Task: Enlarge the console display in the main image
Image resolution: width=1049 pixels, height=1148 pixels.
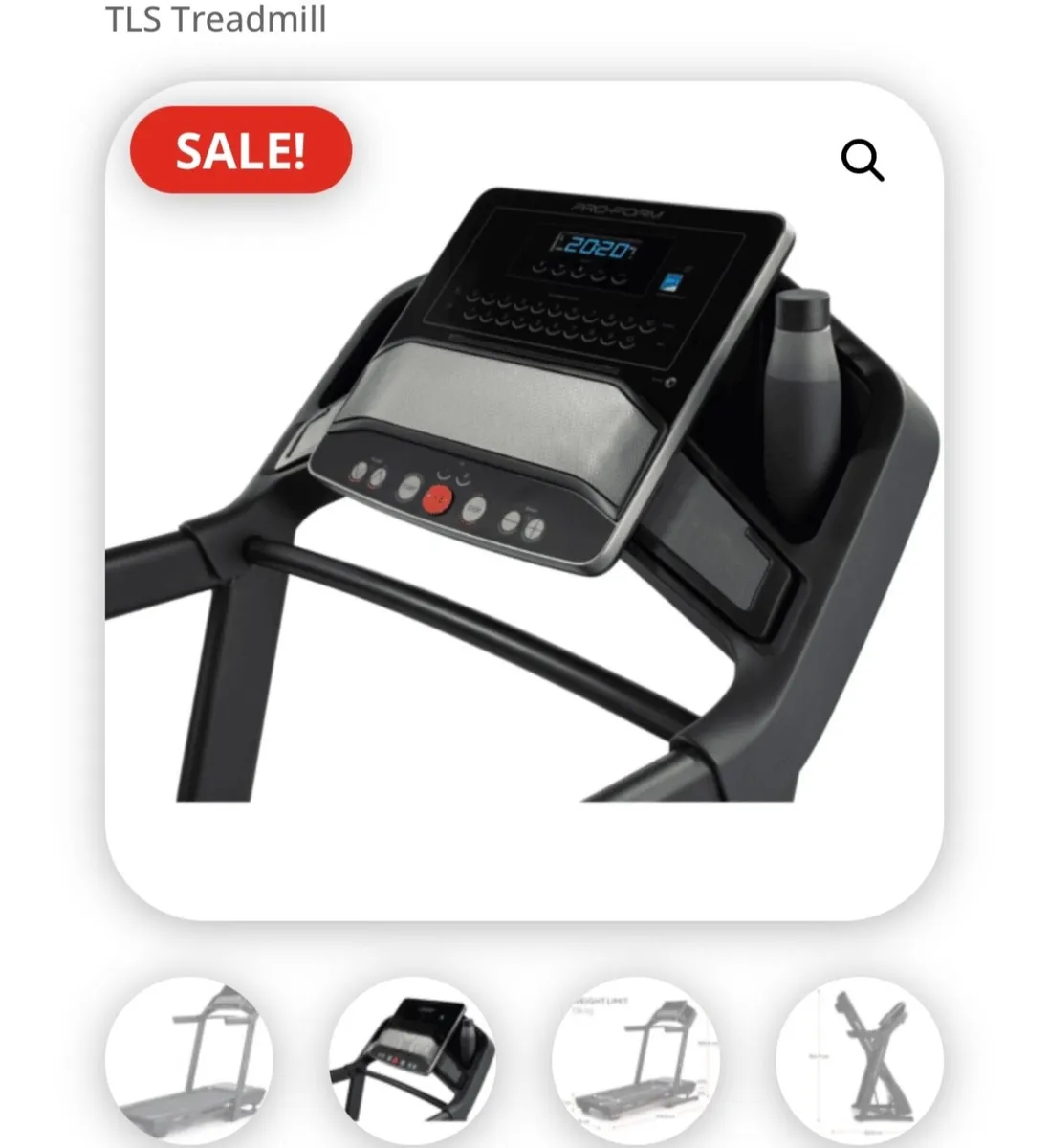Action: 598,247
